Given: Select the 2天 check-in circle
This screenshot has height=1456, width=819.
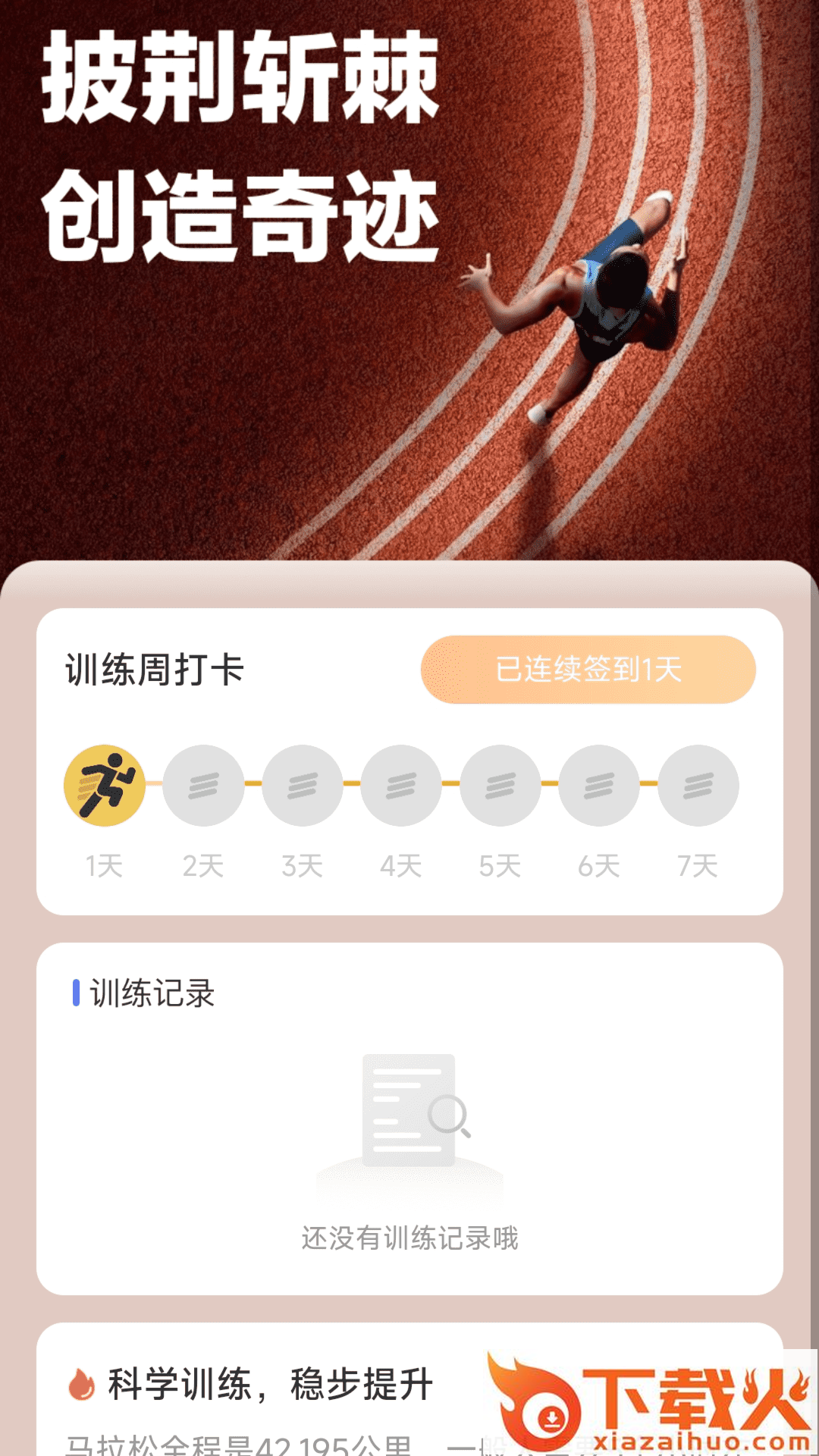Looking at the screenshot, I should click(203, 786).
